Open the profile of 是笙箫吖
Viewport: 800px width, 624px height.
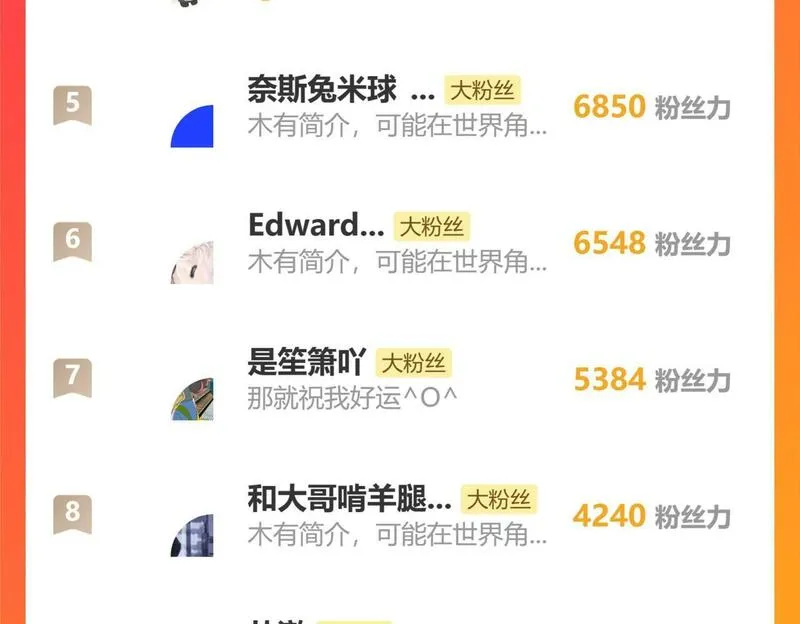click(307, 362)
